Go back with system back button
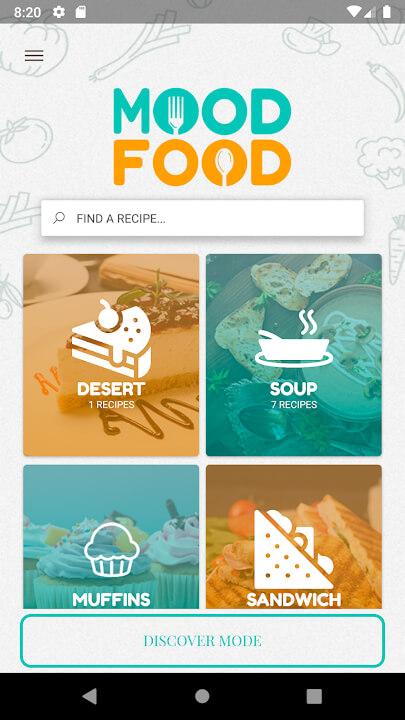The height and width of the screenshot is (720, 405). [90, 696]
